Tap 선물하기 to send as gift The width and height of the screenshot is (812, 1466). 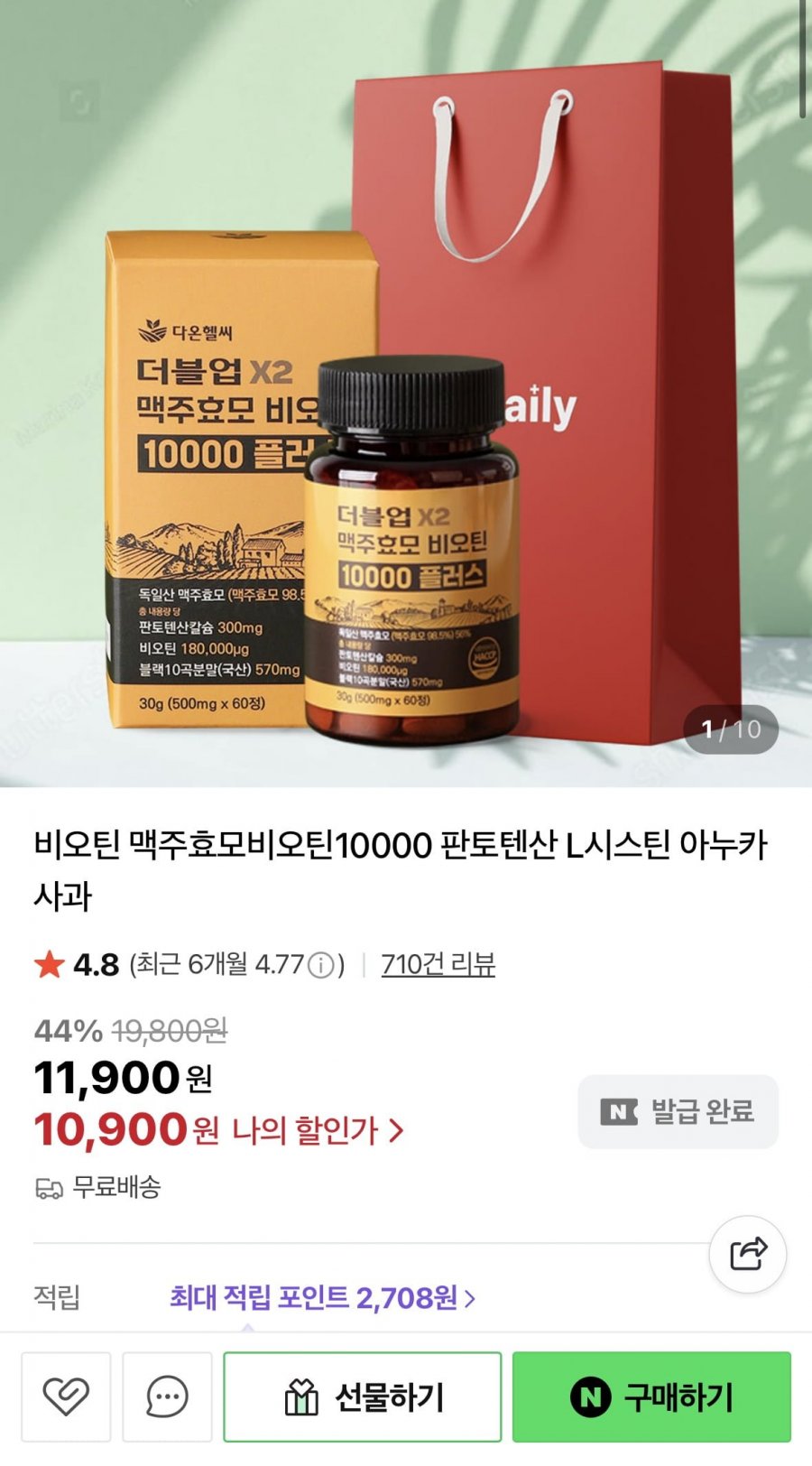point(363,1396)
